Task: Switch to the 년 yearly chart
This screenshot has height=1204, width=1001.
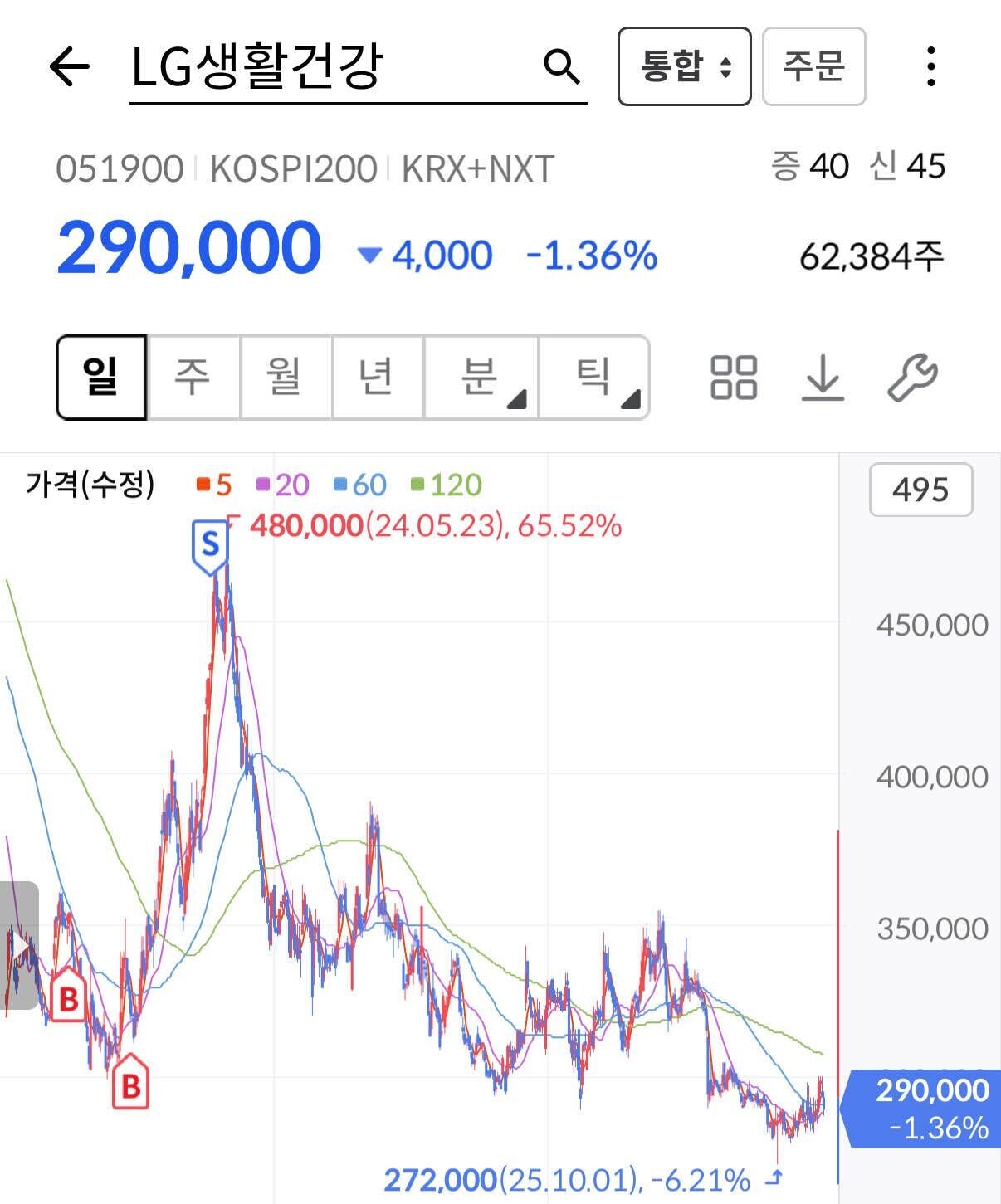Action: click(x=377, y=378)
